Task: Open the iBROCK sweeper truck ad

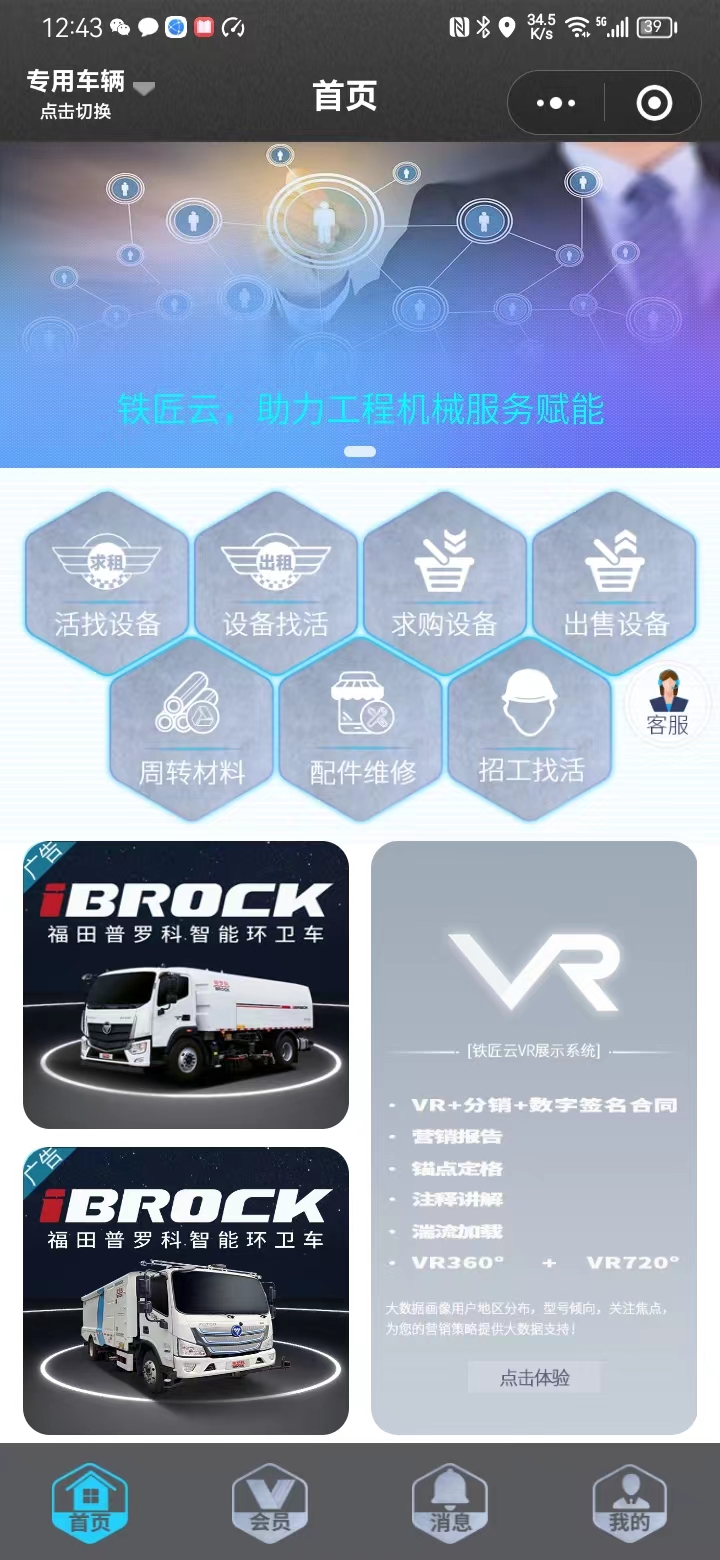Action: [x=186, y=985]
